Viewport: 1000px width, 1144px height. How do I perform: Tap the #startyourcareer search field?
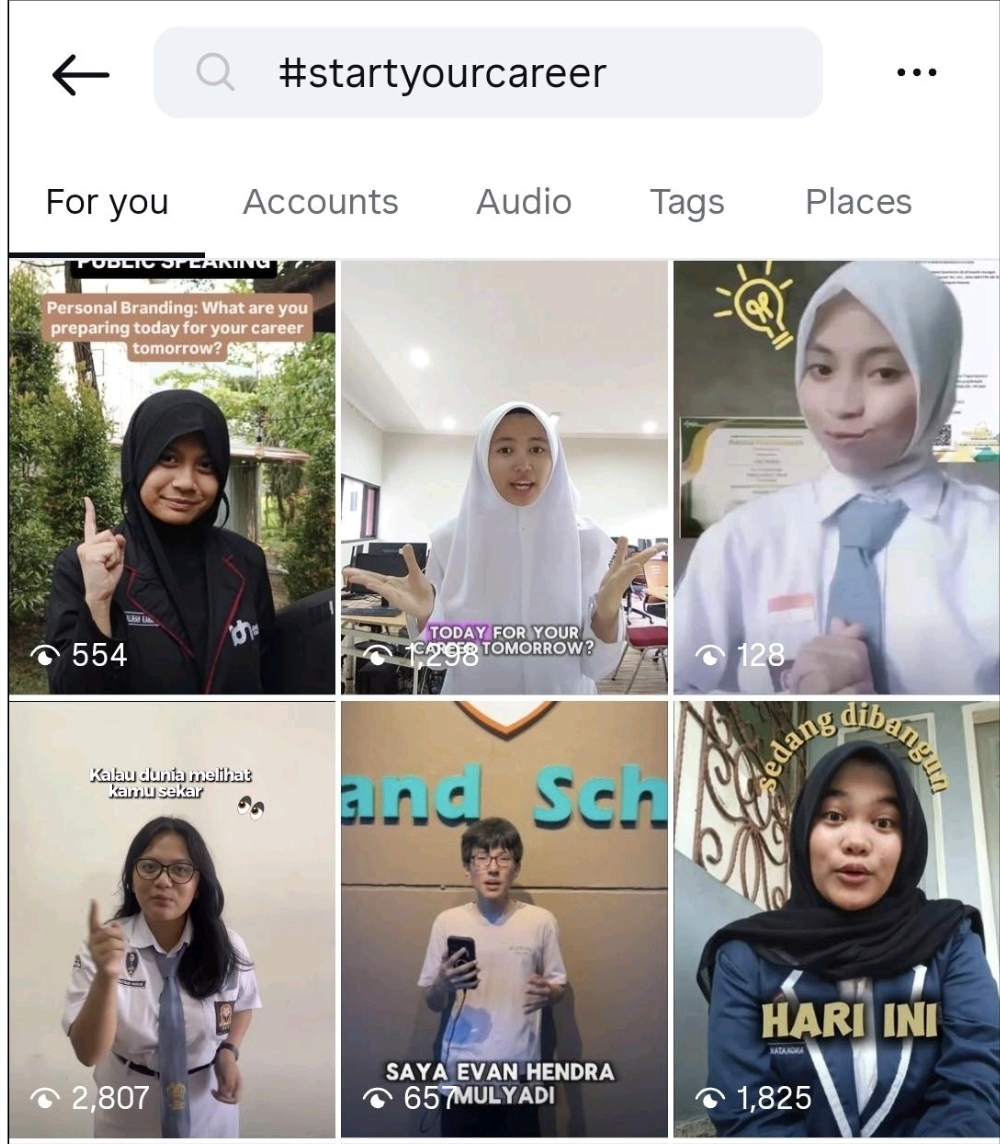[x=488, y=72]
